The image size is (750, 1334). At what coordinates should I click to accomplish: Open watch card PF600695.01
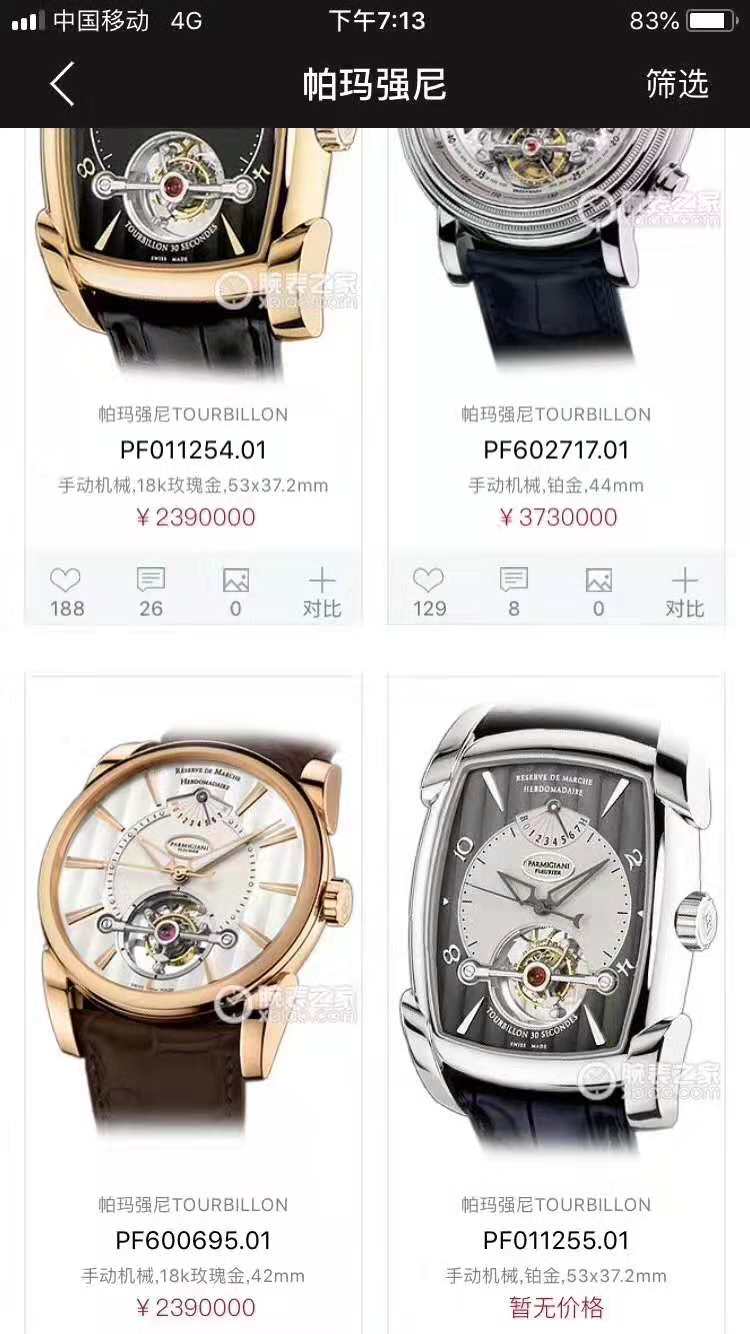(x=193, y=1240)
